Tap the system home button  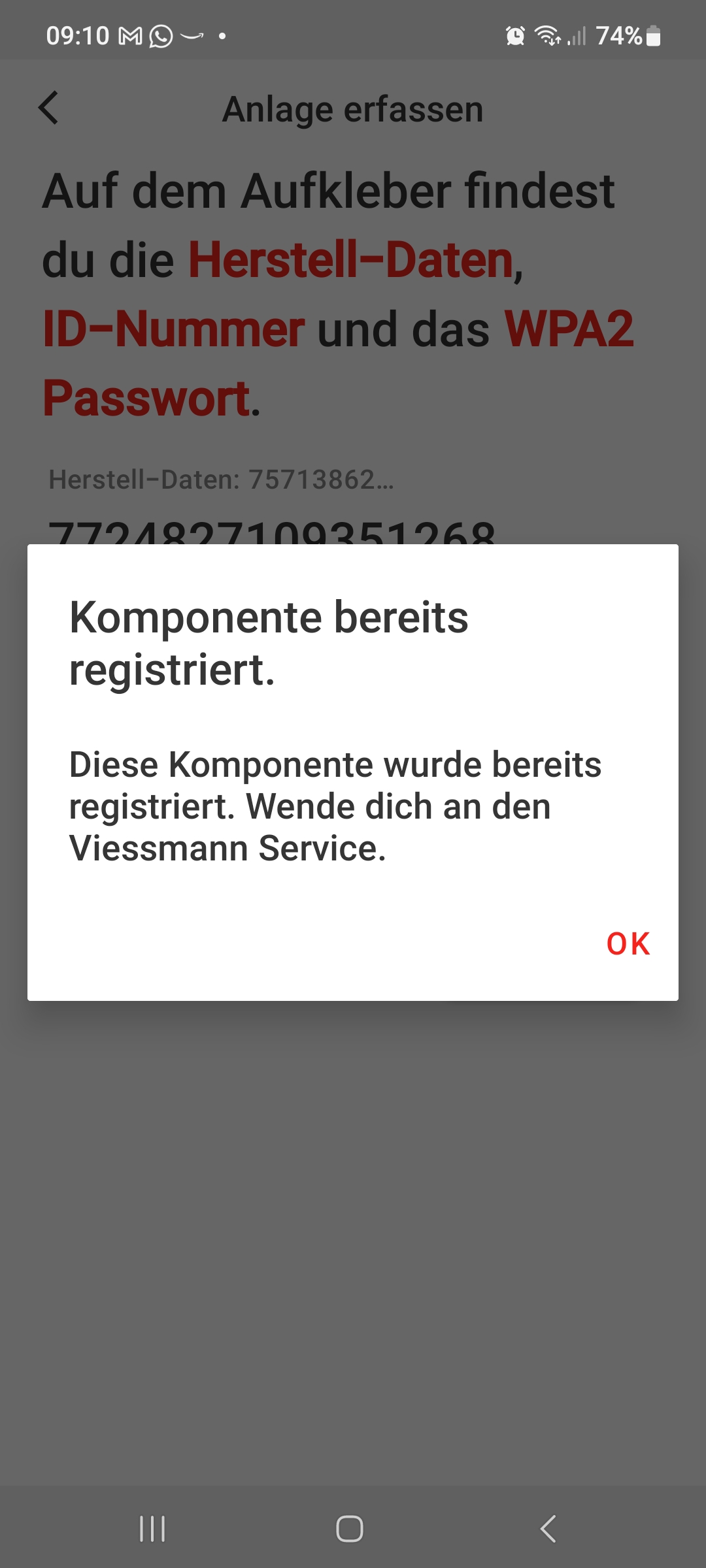point(350,1529)
